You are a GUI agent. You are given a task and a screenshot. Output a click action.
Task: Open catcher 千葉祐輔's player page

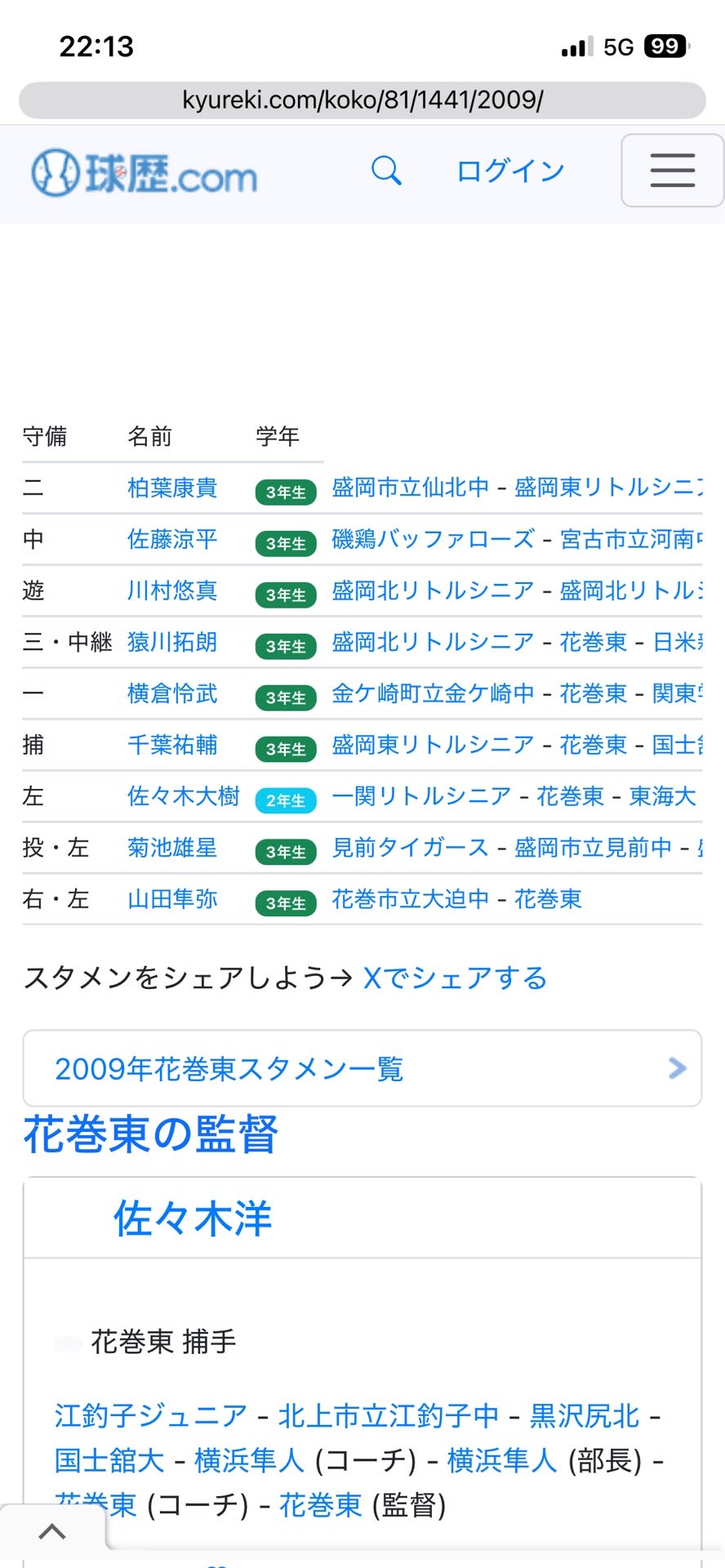tap(172, 746)
